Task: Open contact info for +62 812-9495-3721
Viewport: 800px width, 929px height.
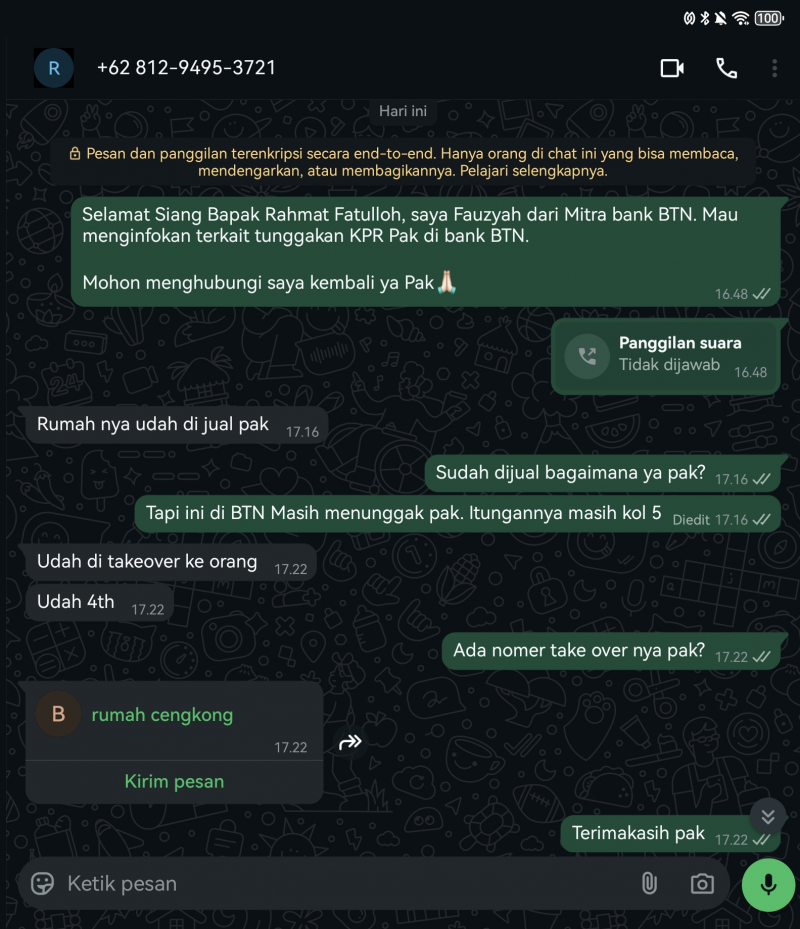Action: pos(186,68)
